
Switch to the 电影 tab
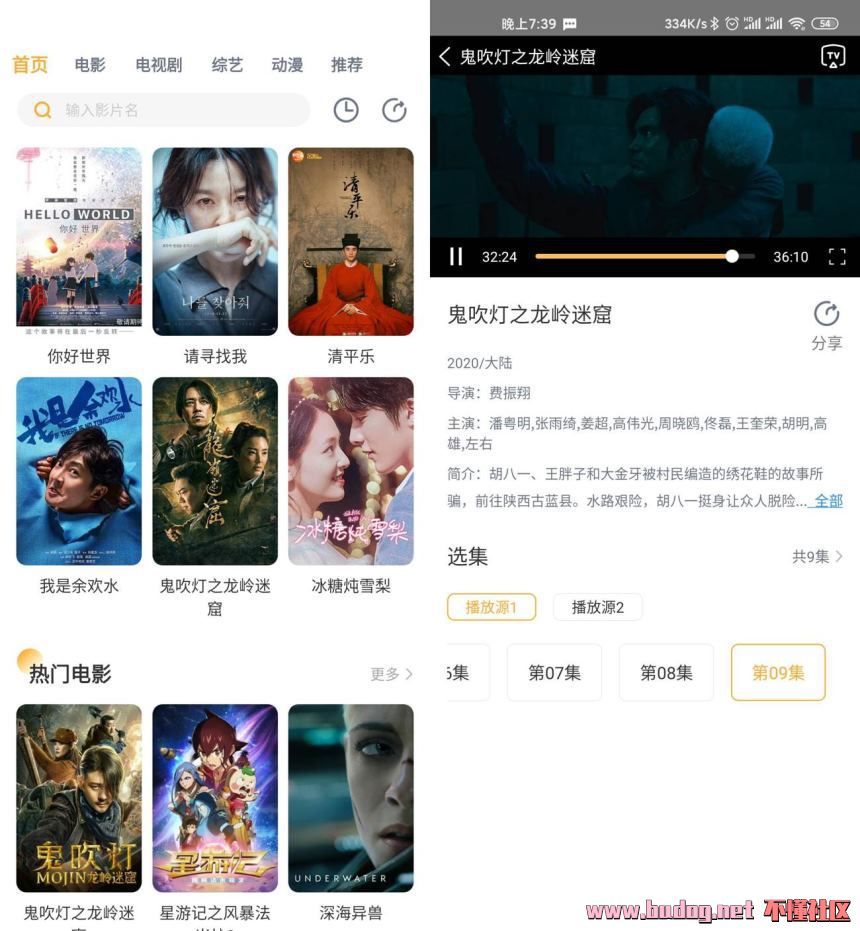(90, 65)
